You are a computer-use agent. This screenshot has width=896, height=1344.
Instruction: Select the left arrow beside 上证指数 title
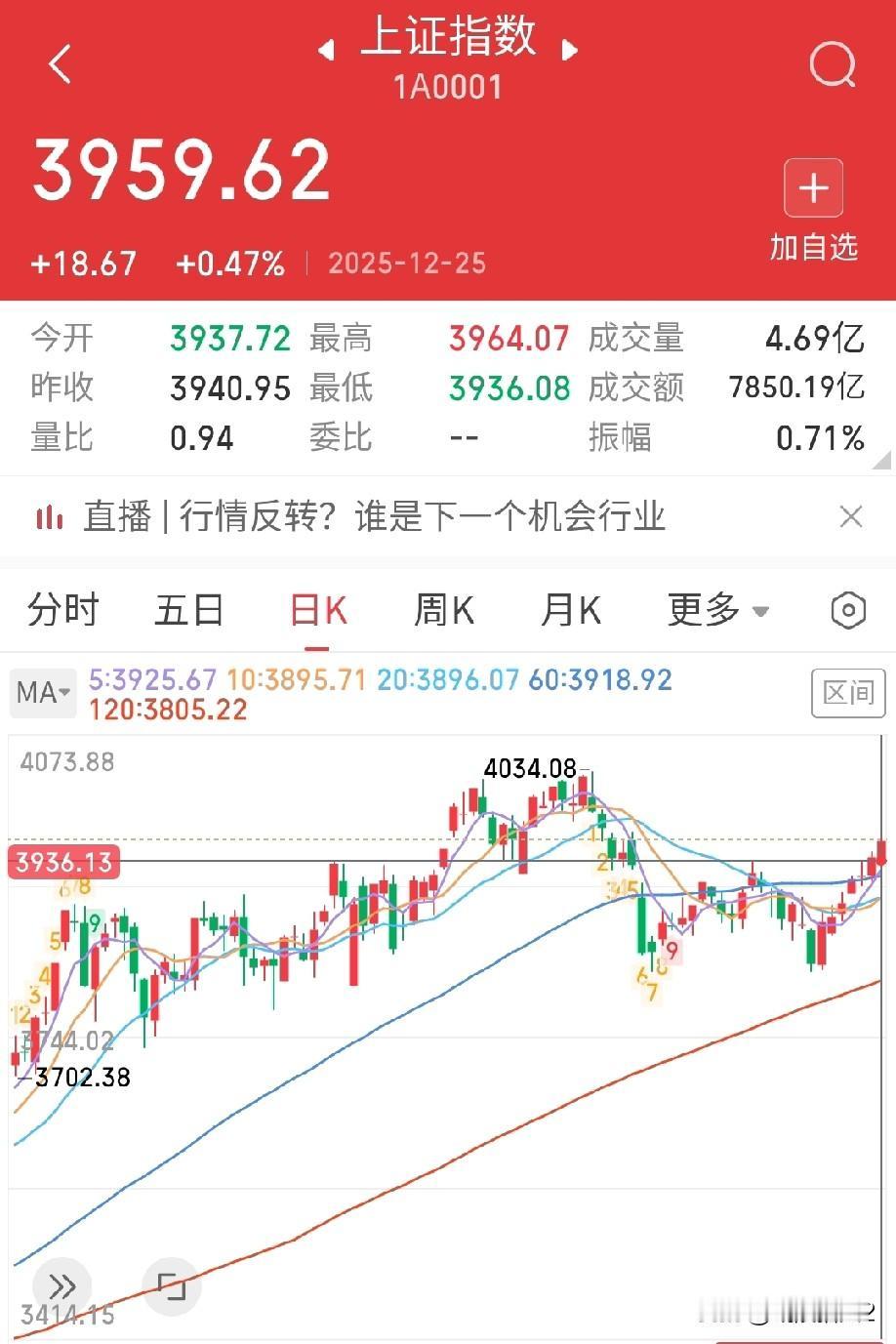coord(326,50)
